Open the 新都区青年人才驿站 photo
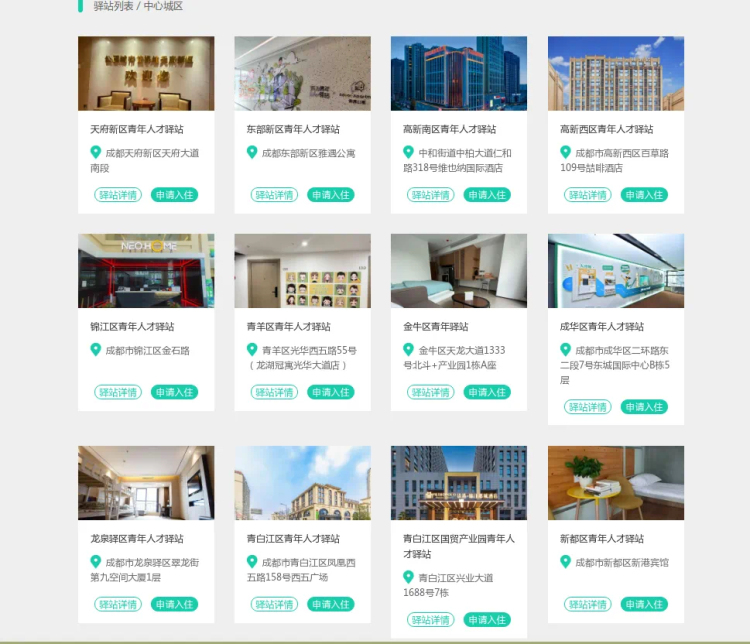750x644 pixels. pos(616,483)
